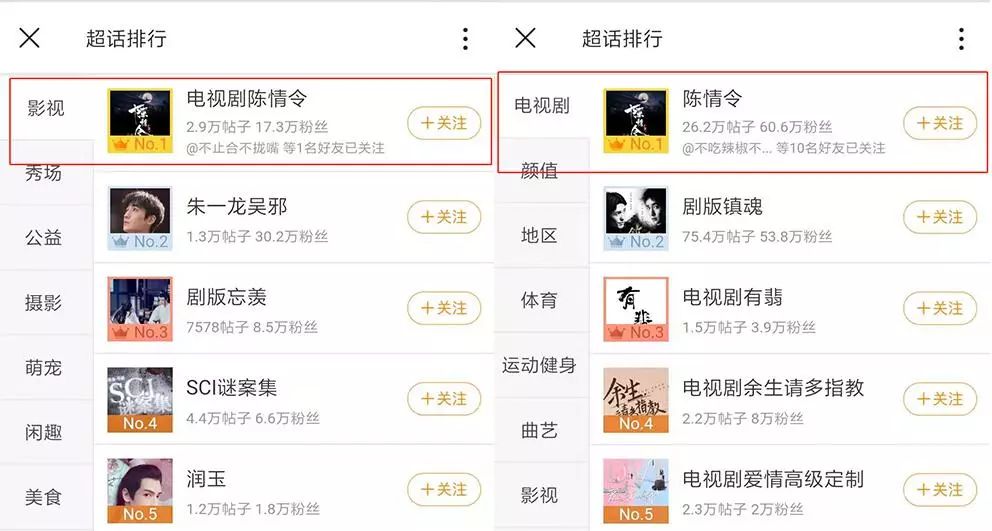Viewport: 992px width, 531px height.
Task: Select the 体育 category
Action: [x=540, y=300]
